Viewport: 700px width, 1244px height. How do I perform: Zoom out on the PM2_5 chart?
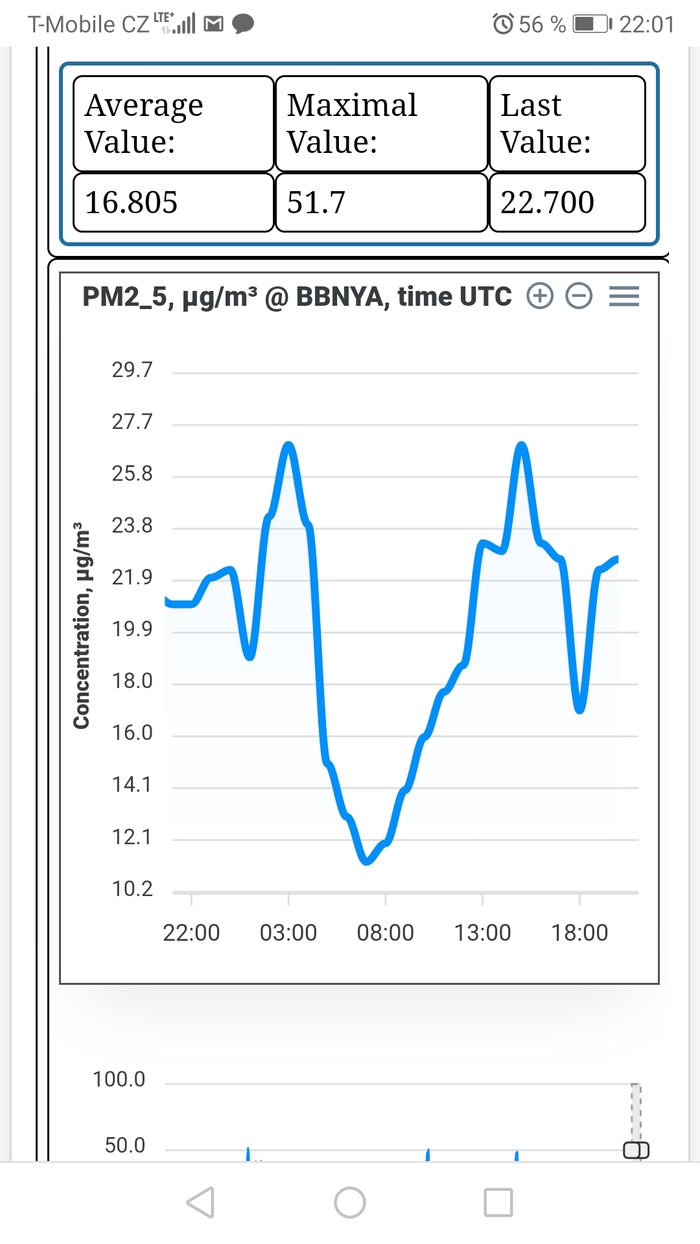coord(579,296)
